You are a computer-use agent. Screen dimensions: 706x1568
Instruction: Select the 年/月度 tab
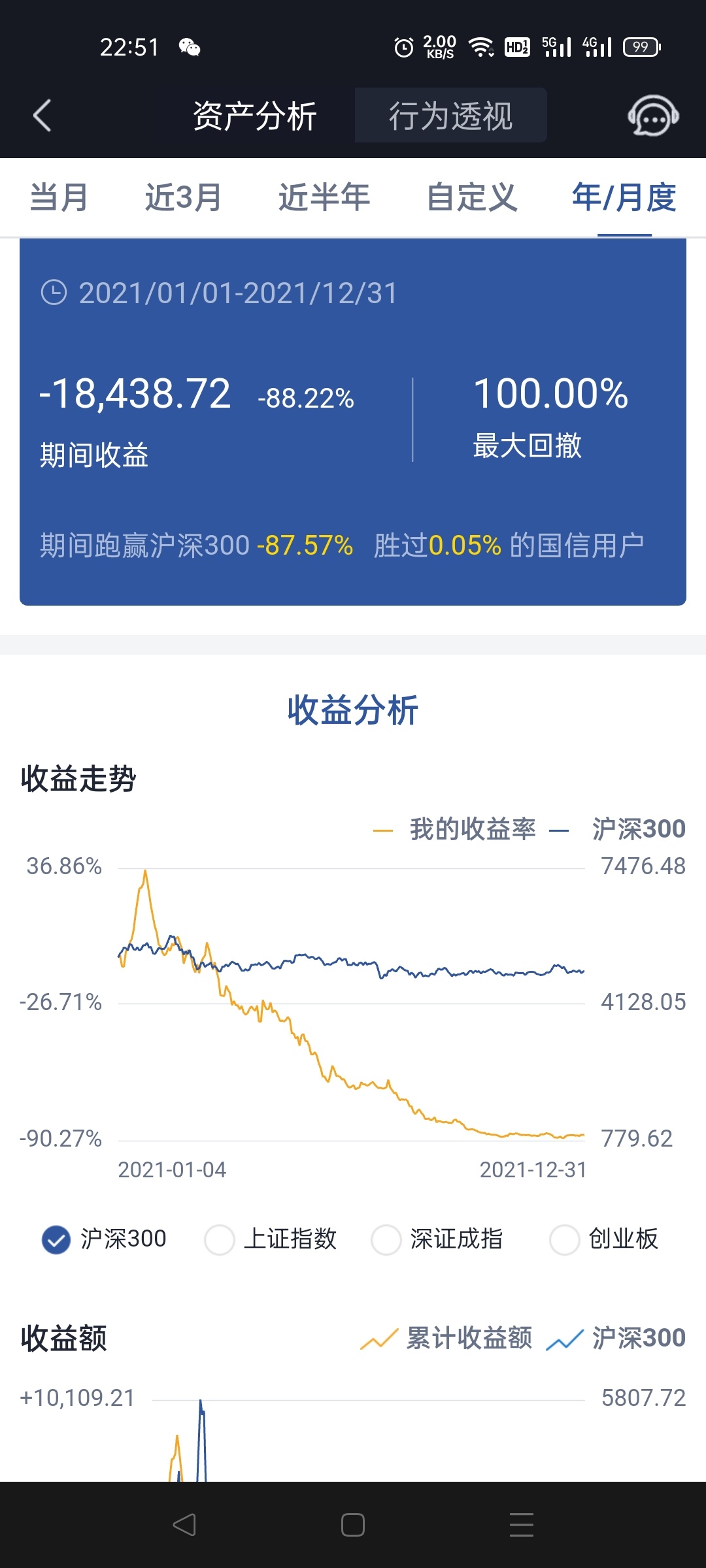pyautogui.click(x=624, y=197)
